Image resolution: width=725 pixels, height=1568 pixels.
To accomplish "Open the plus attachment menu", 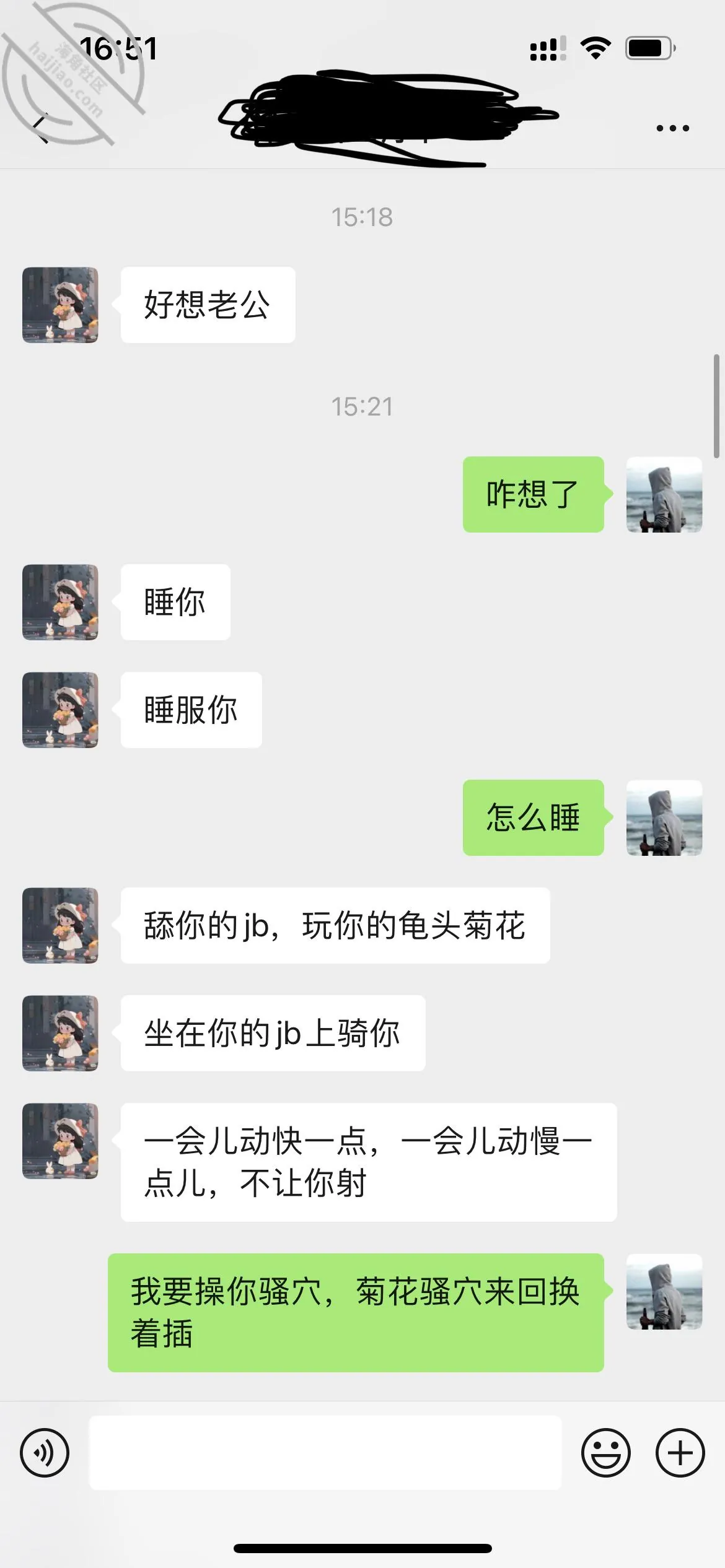I will [x=680, y=1453].
